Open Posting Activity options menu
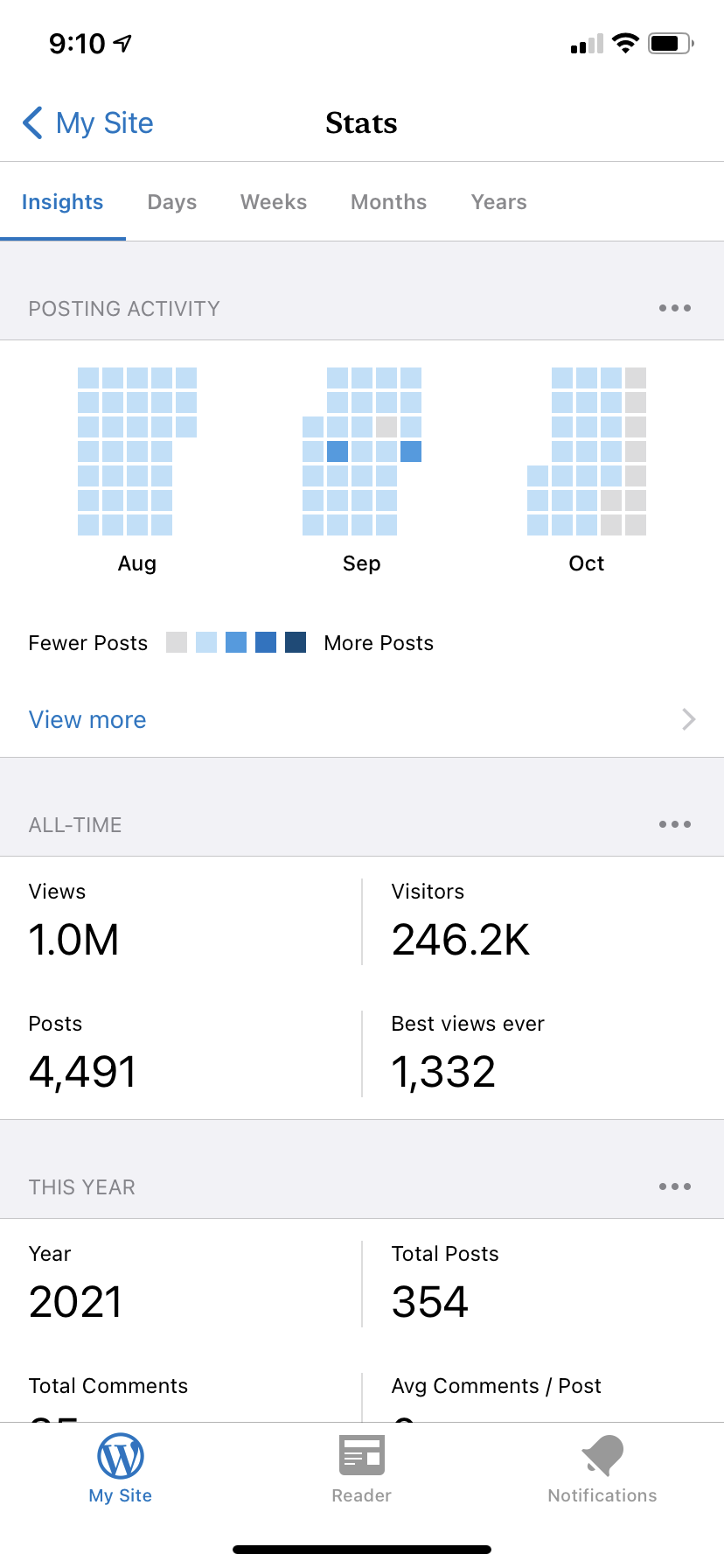This screenshot has height=1568, width=724. tap(674, 308)
